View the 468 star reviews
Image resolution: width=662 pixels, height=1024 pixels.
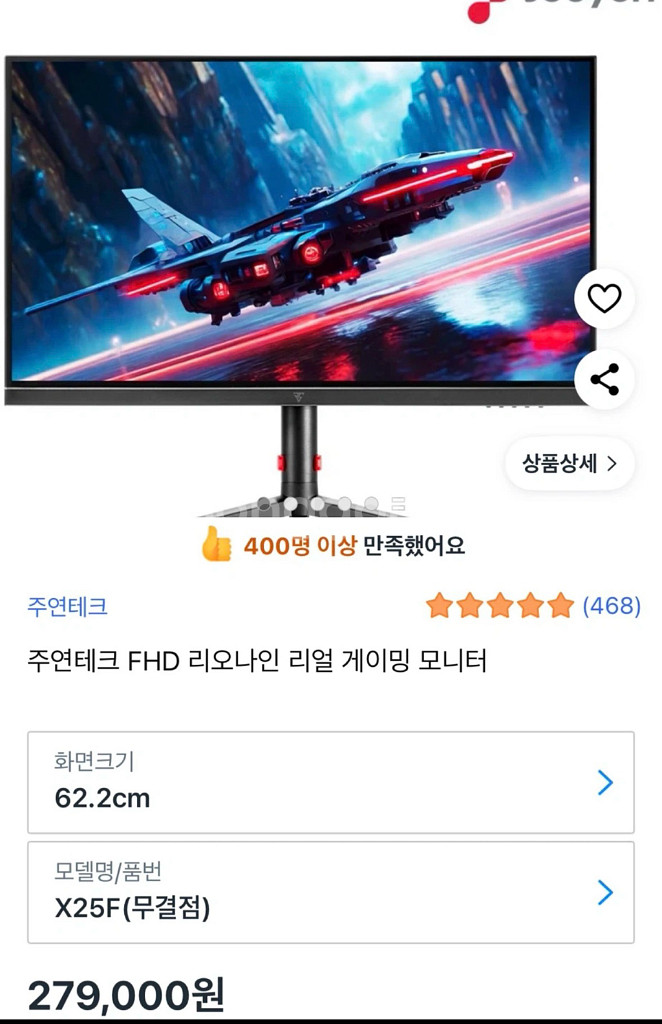pyautogui.click(x=532, y=606)
